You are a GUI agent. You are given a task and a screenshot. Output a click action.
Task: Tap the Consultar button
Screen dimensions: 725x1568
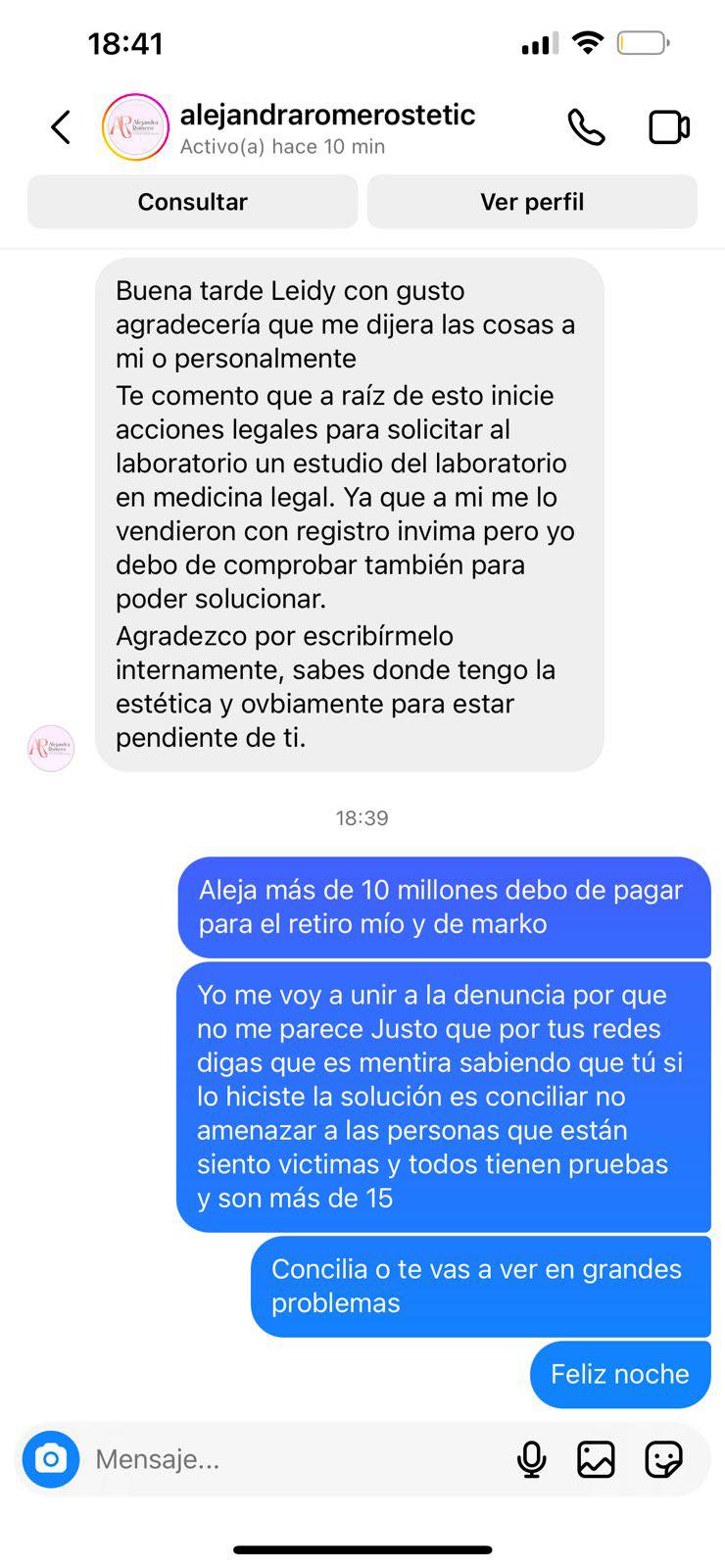pyautogui.click(x=192, y=201)
